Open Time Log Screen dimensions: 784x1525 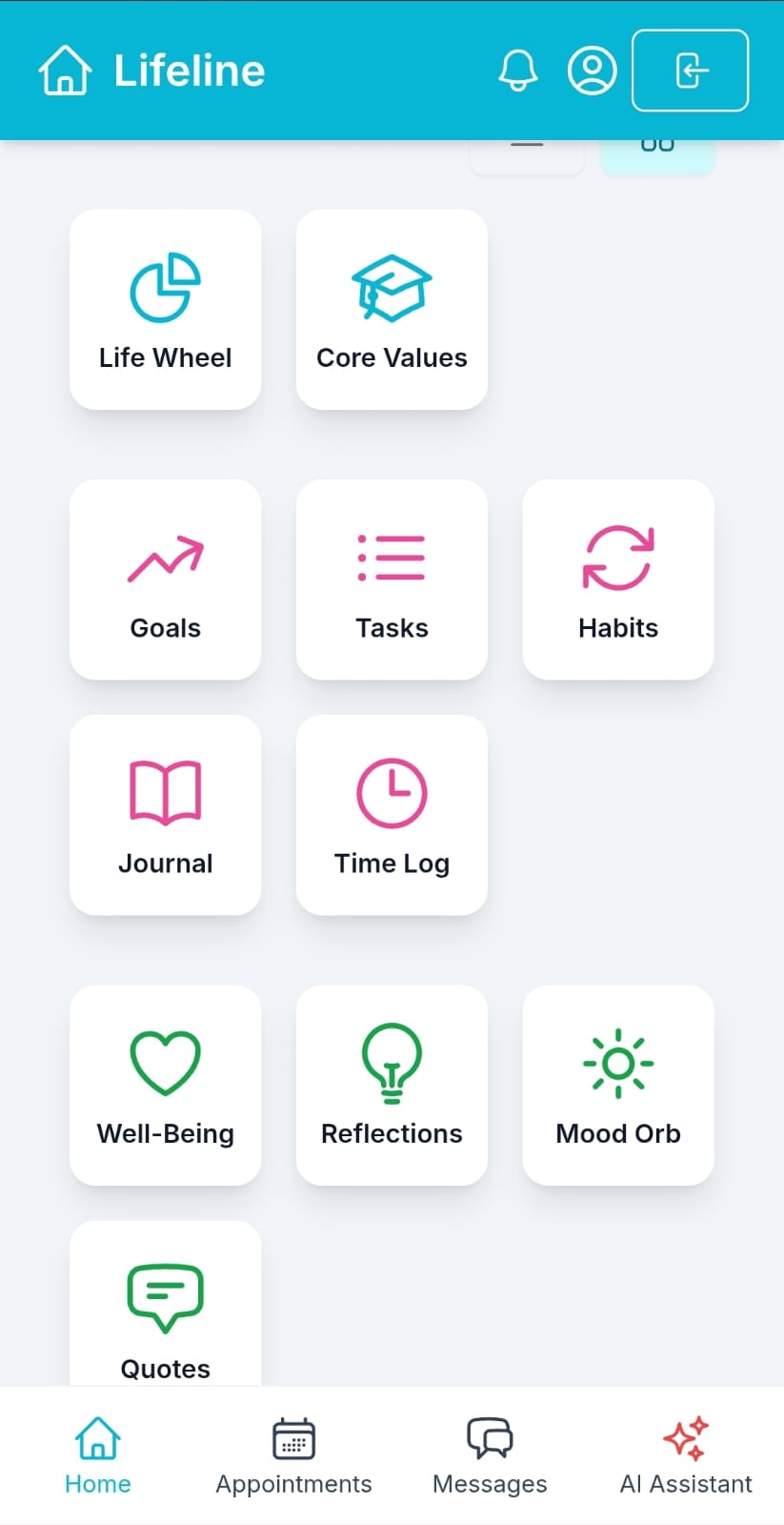coord(392,815)
